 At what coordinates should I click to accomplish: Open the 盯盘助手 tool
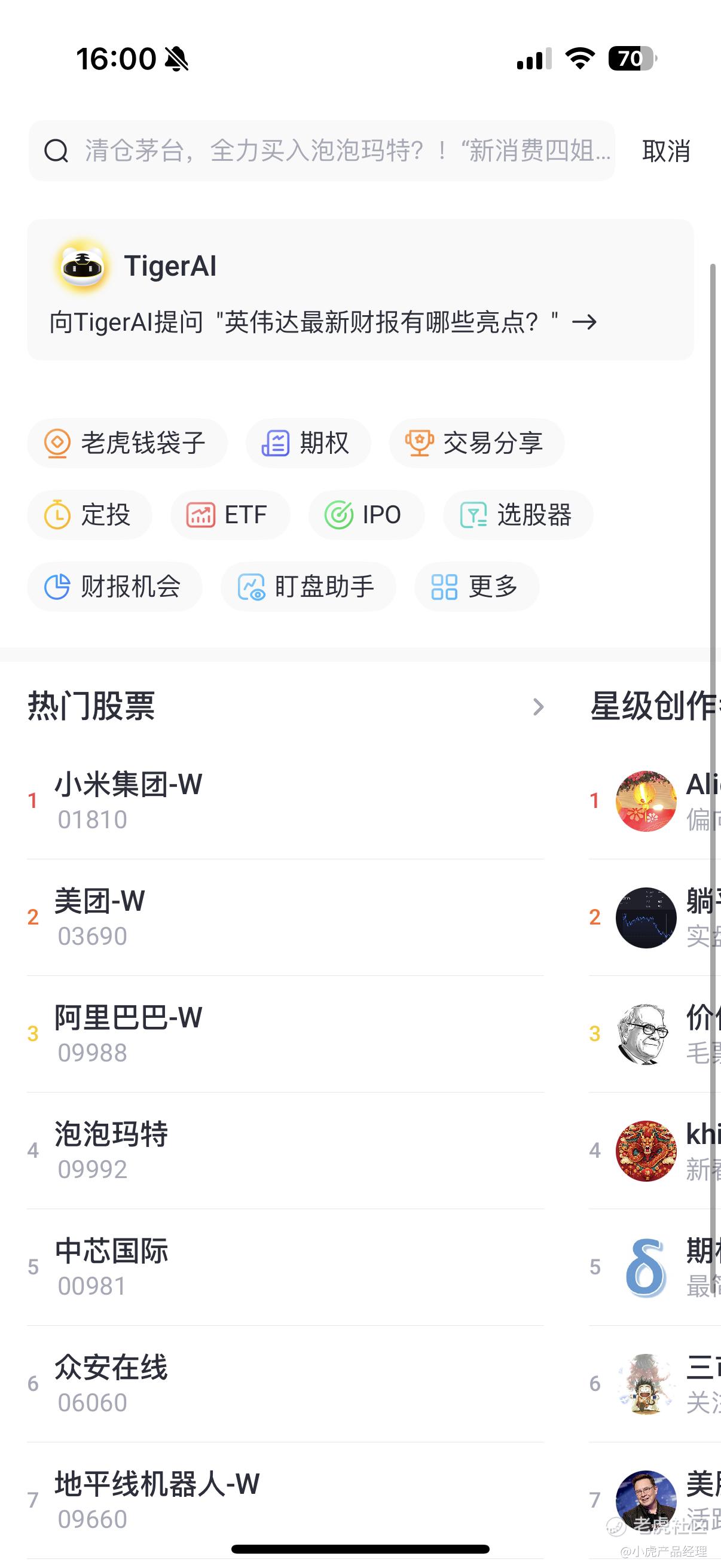pyautogui.click(x=308, y=587)
